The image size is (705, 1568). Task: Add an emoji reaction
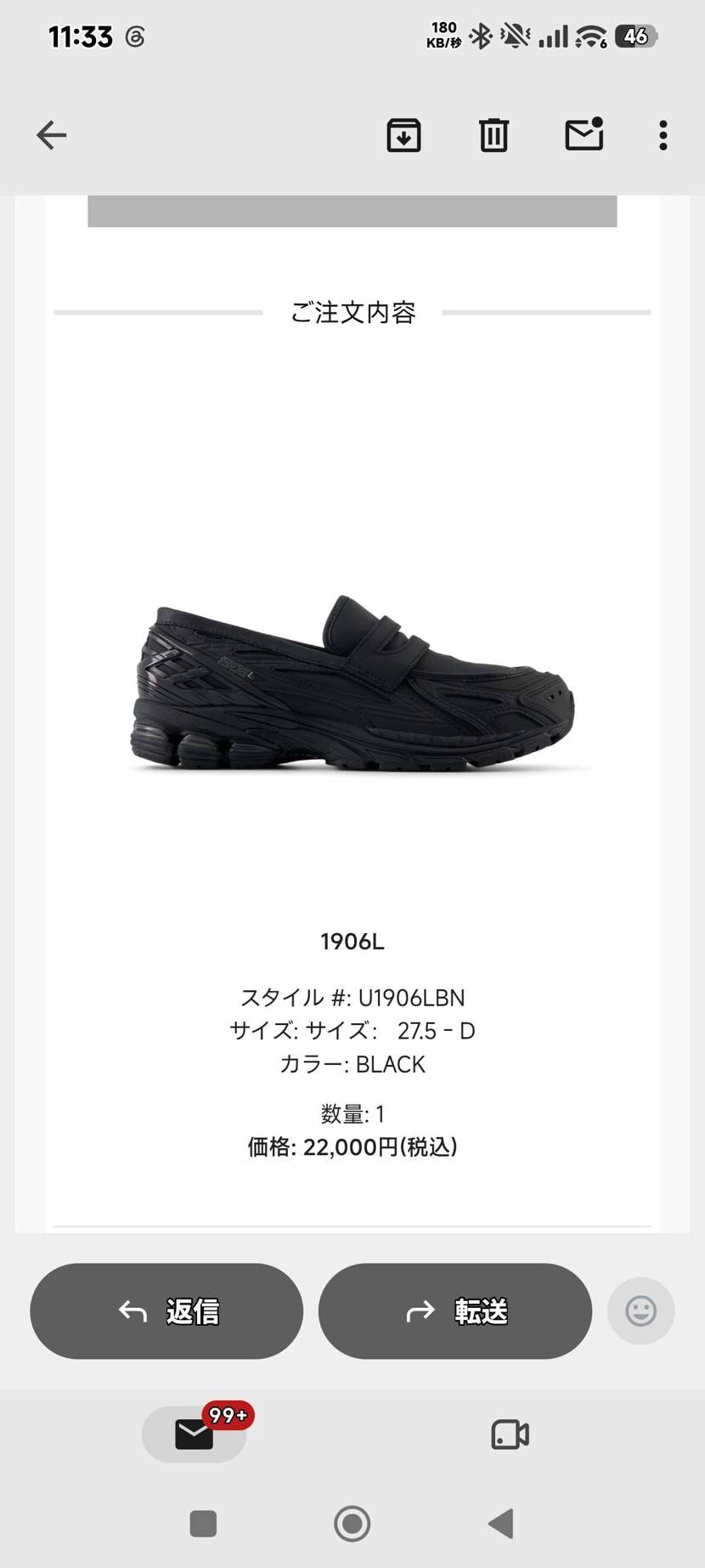pos(641,1311)
